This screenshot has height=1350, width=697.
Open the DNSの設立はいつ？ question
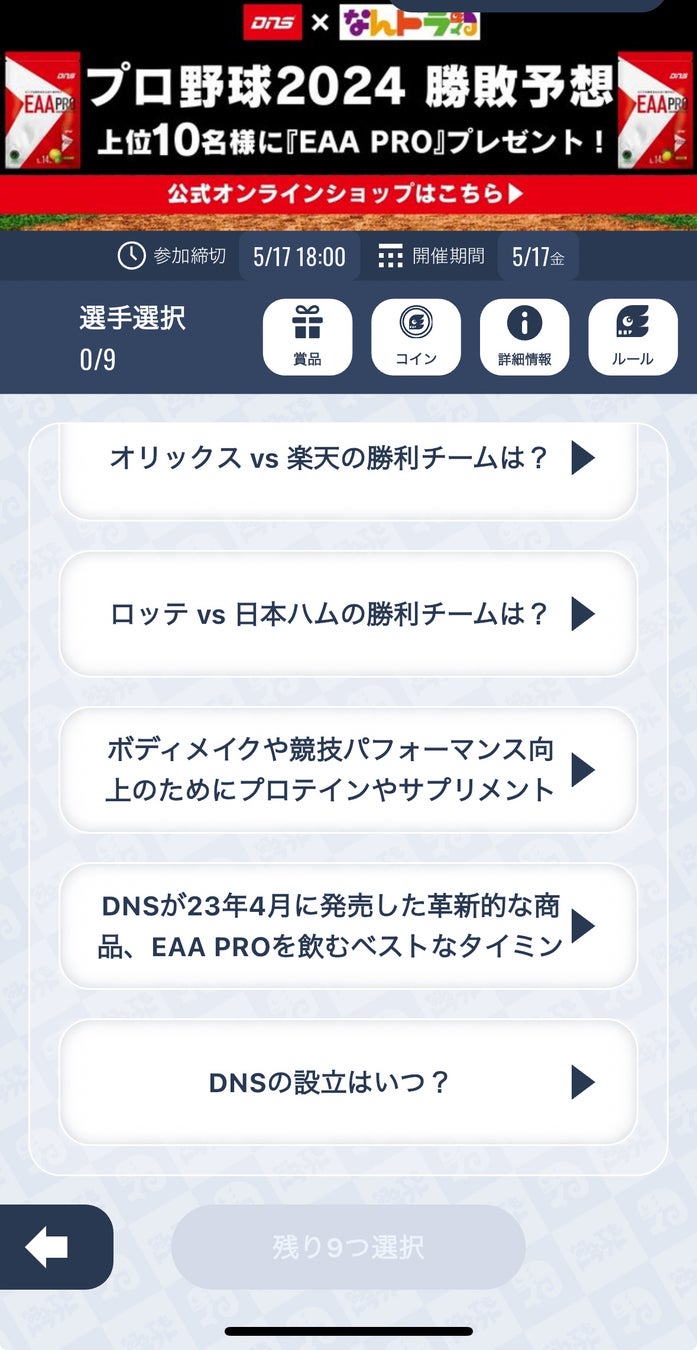coord(348,1082)
